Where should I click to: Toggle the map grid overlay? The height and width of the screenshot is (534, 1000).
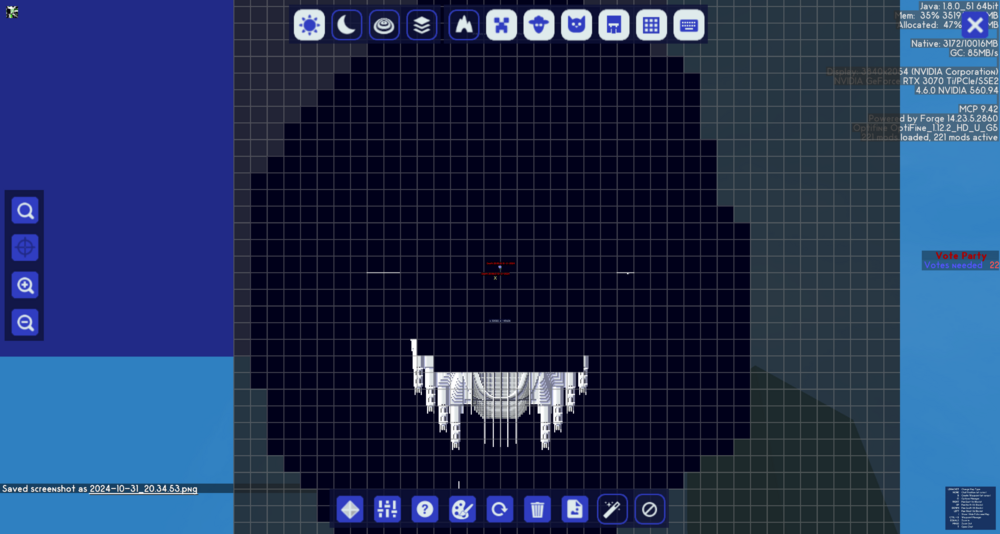click(651, 25)
